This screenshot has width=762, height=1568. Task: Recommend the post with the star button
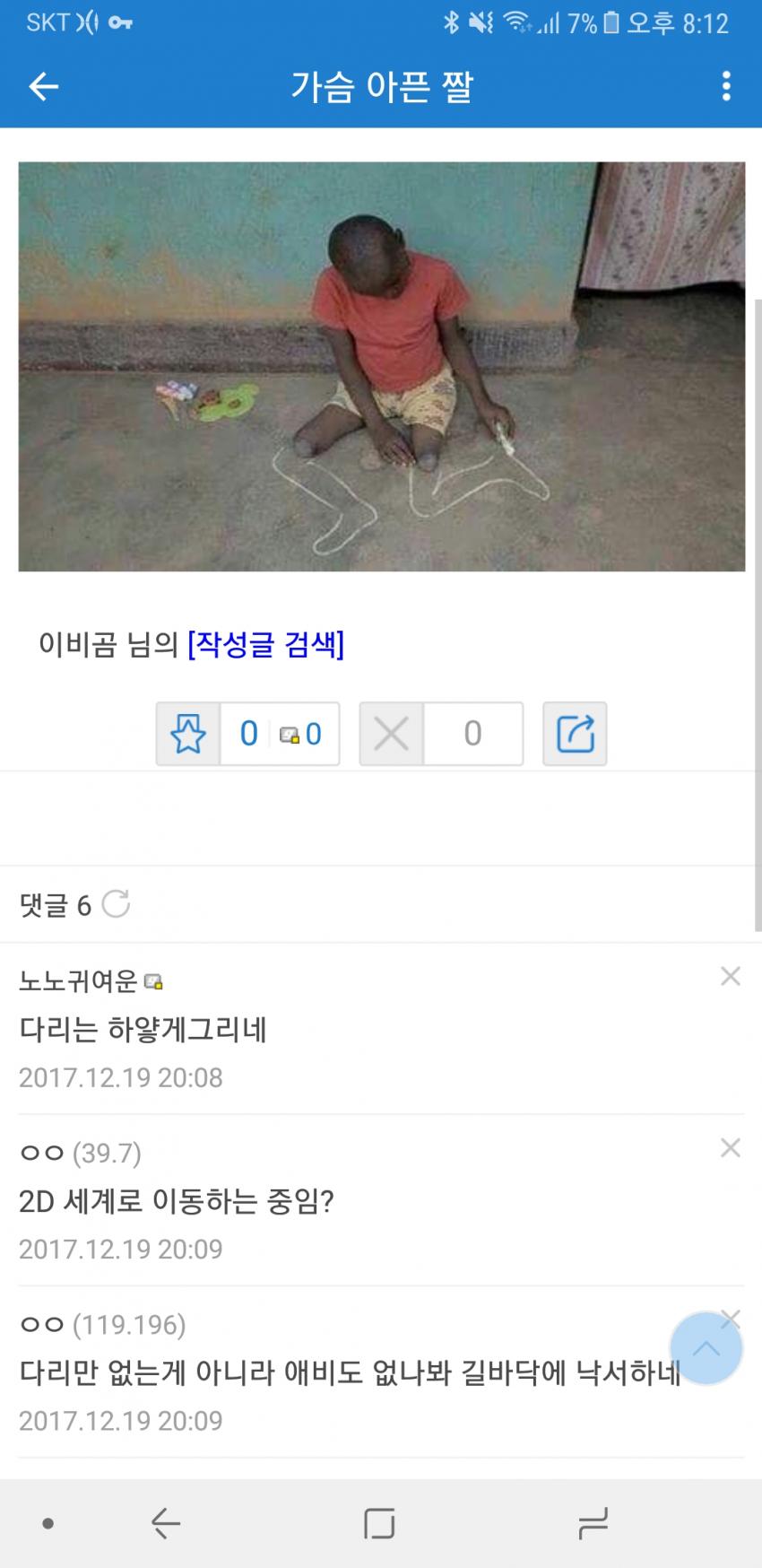coord(188,734)
